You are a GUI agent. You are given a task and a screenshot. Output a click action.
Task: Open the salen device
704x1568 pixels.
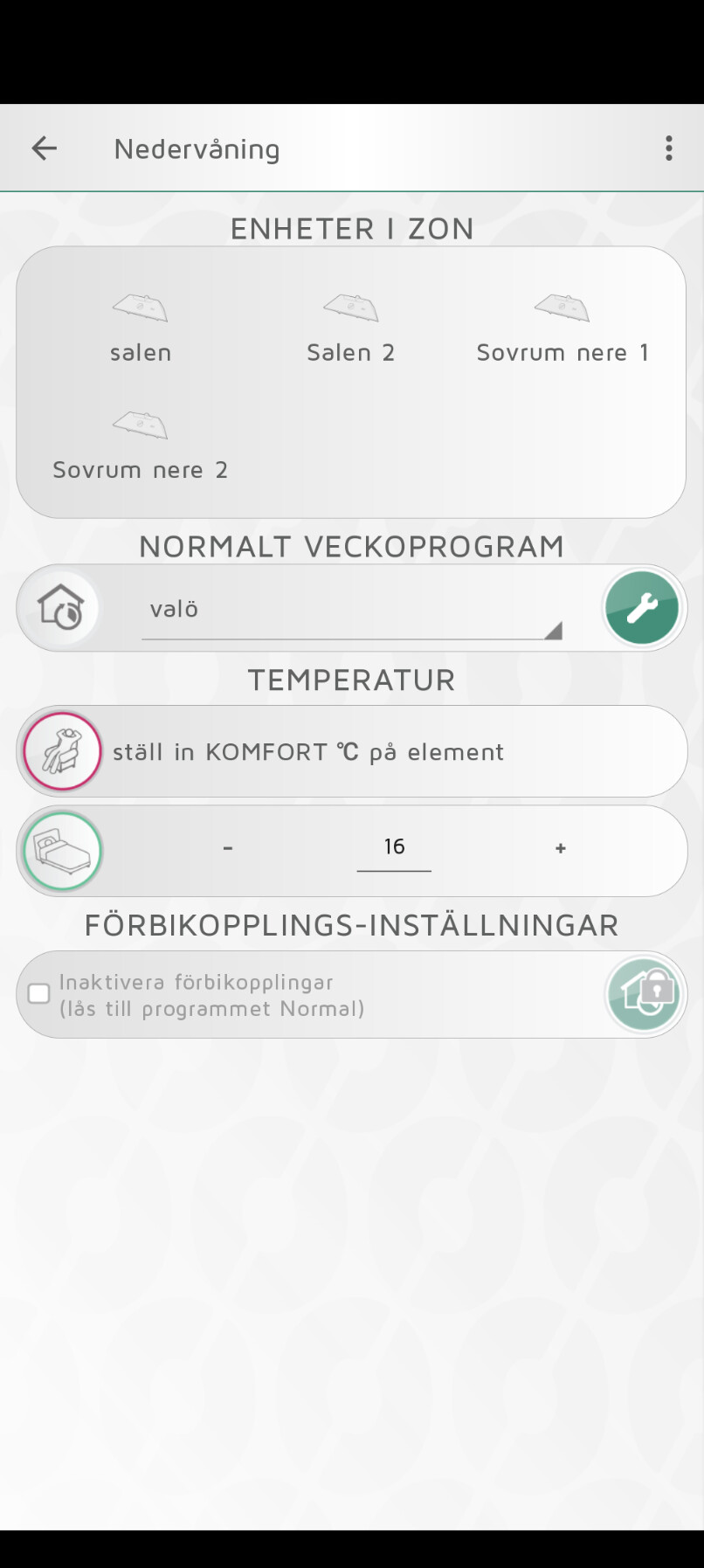pos(140,329)
